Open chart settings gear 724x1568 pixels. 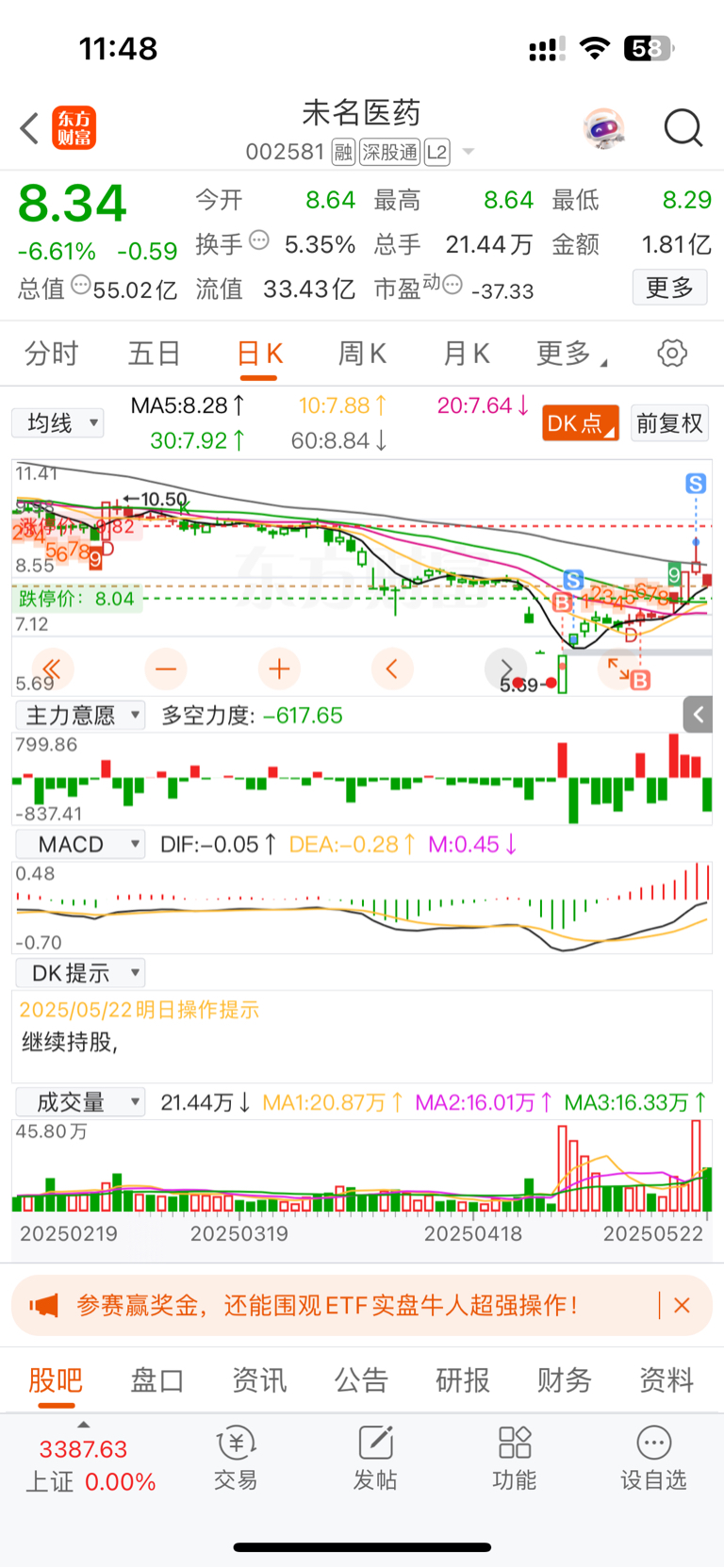[x=672, y=354]
